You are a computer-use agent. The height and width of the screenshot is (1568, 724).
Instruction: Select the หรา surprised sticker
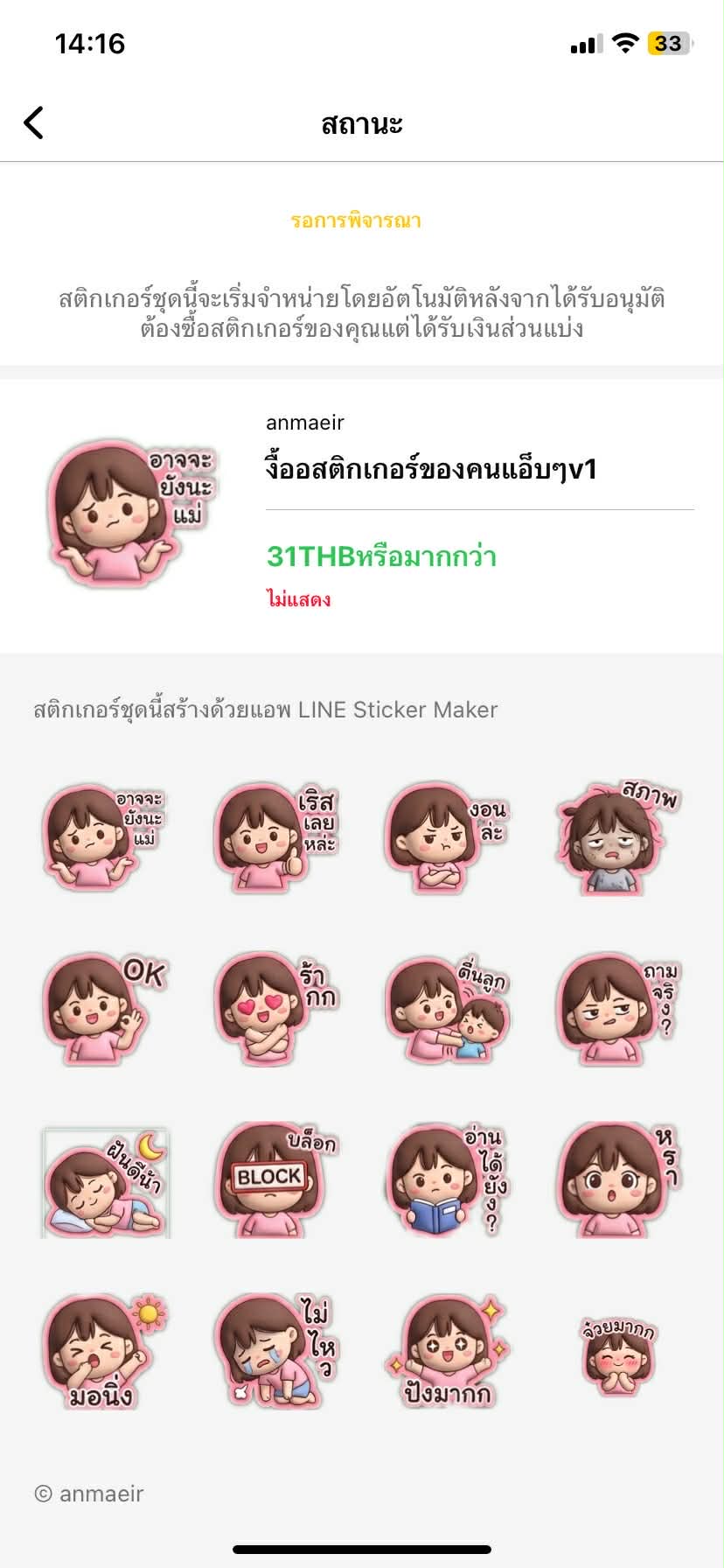616,1181
